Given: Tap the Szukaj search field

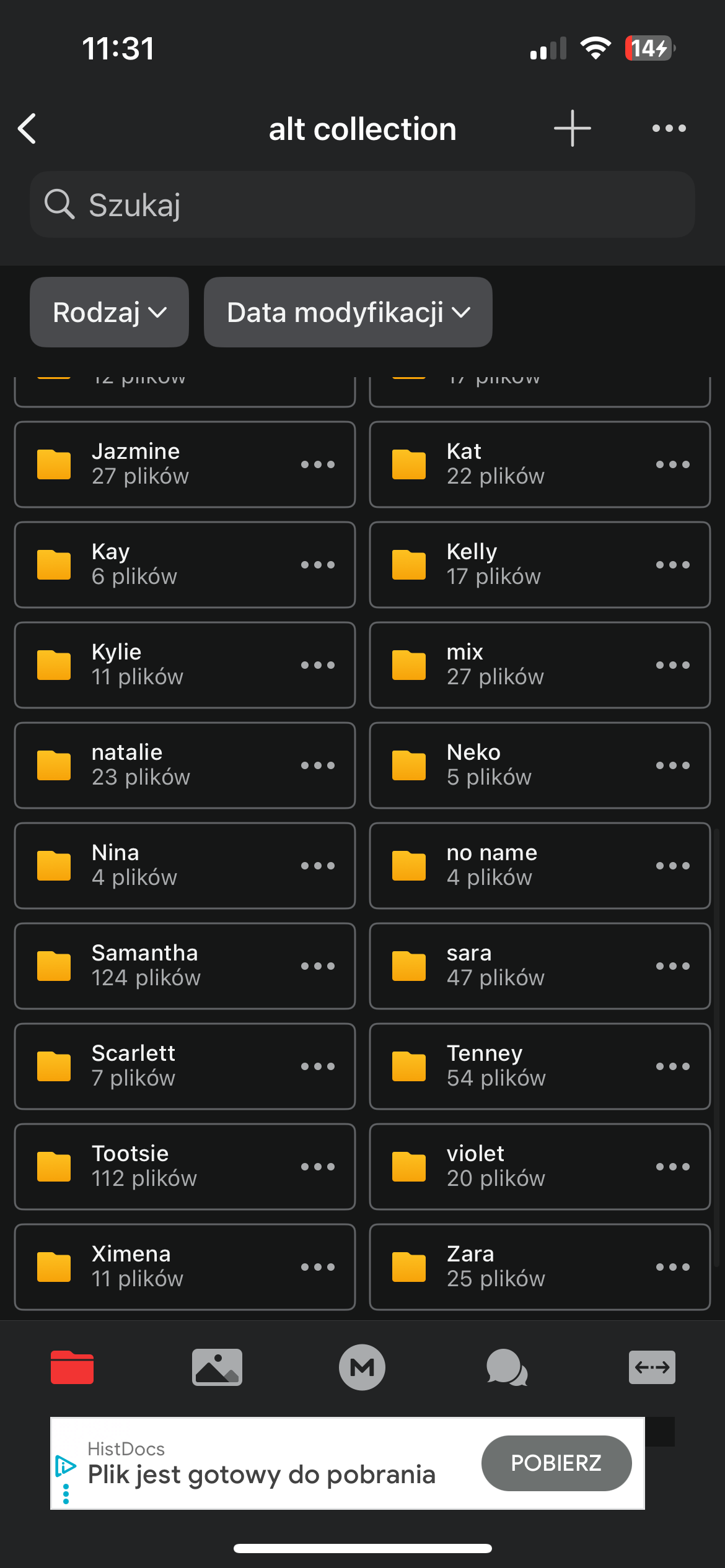Looking at the screenshot, I should (362, 205).
